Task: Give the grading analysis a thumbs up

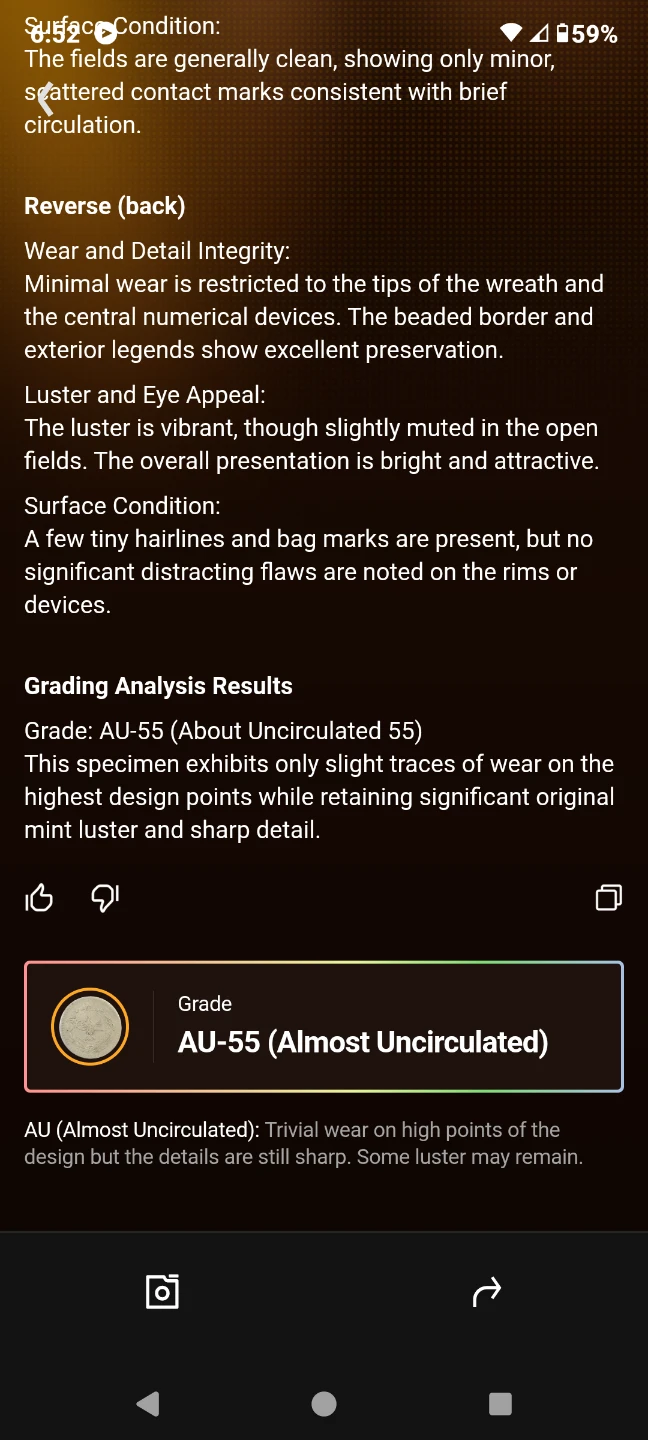Action: (39, 898)
